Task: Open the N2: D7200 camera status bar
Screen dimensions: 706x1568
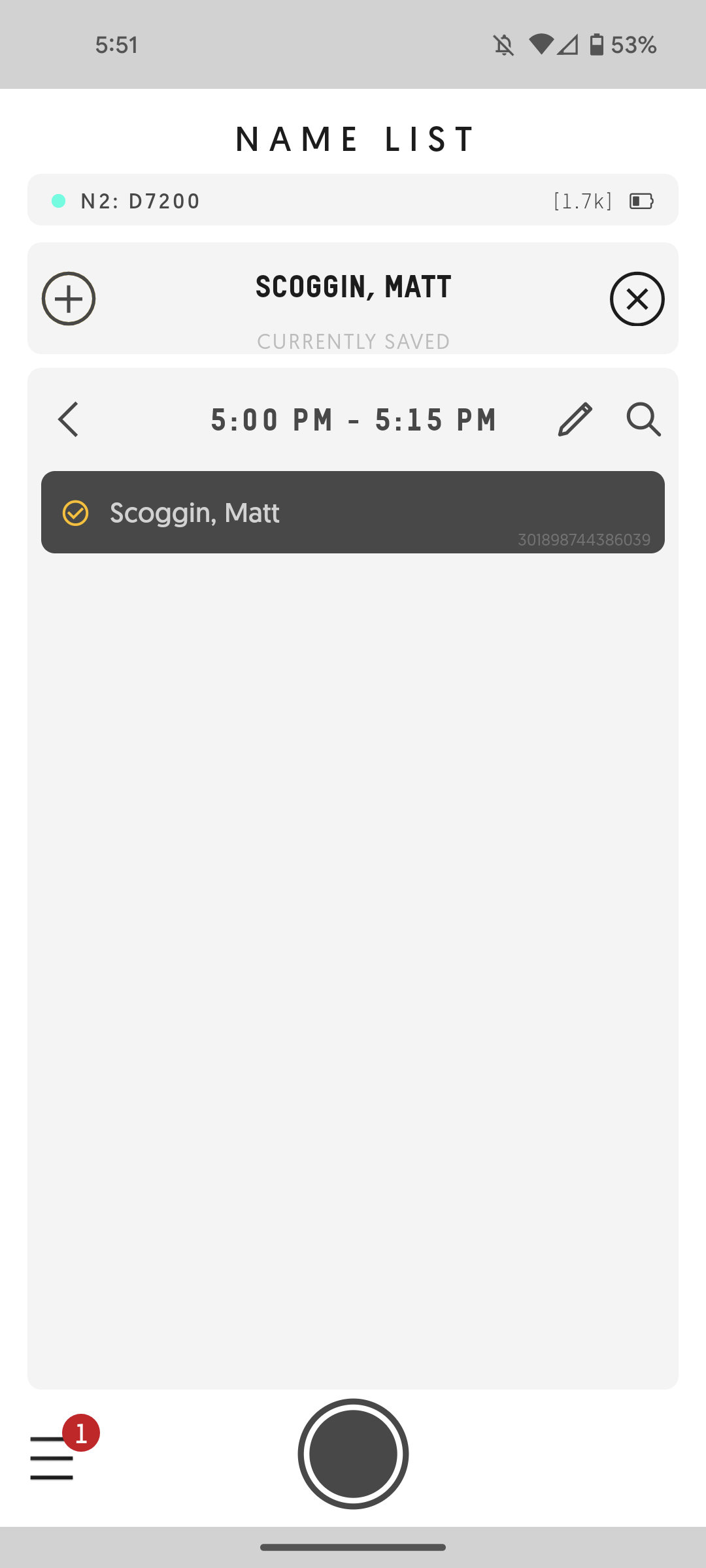Action: tap(353, 200)
